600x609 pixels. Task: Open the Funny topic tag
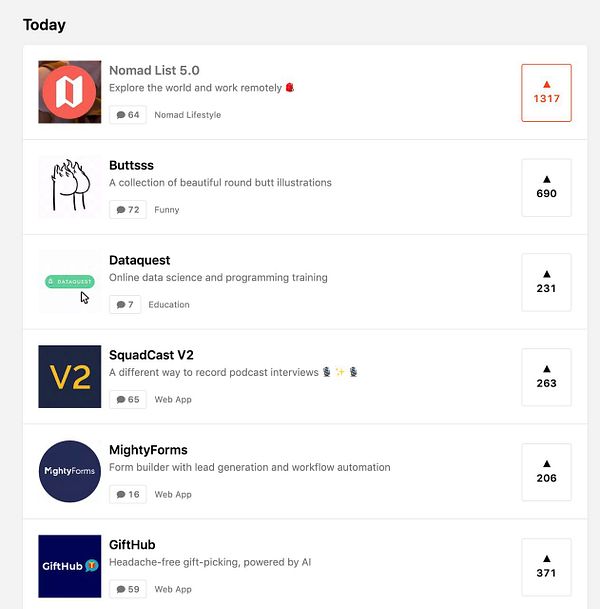pos(167,210)
